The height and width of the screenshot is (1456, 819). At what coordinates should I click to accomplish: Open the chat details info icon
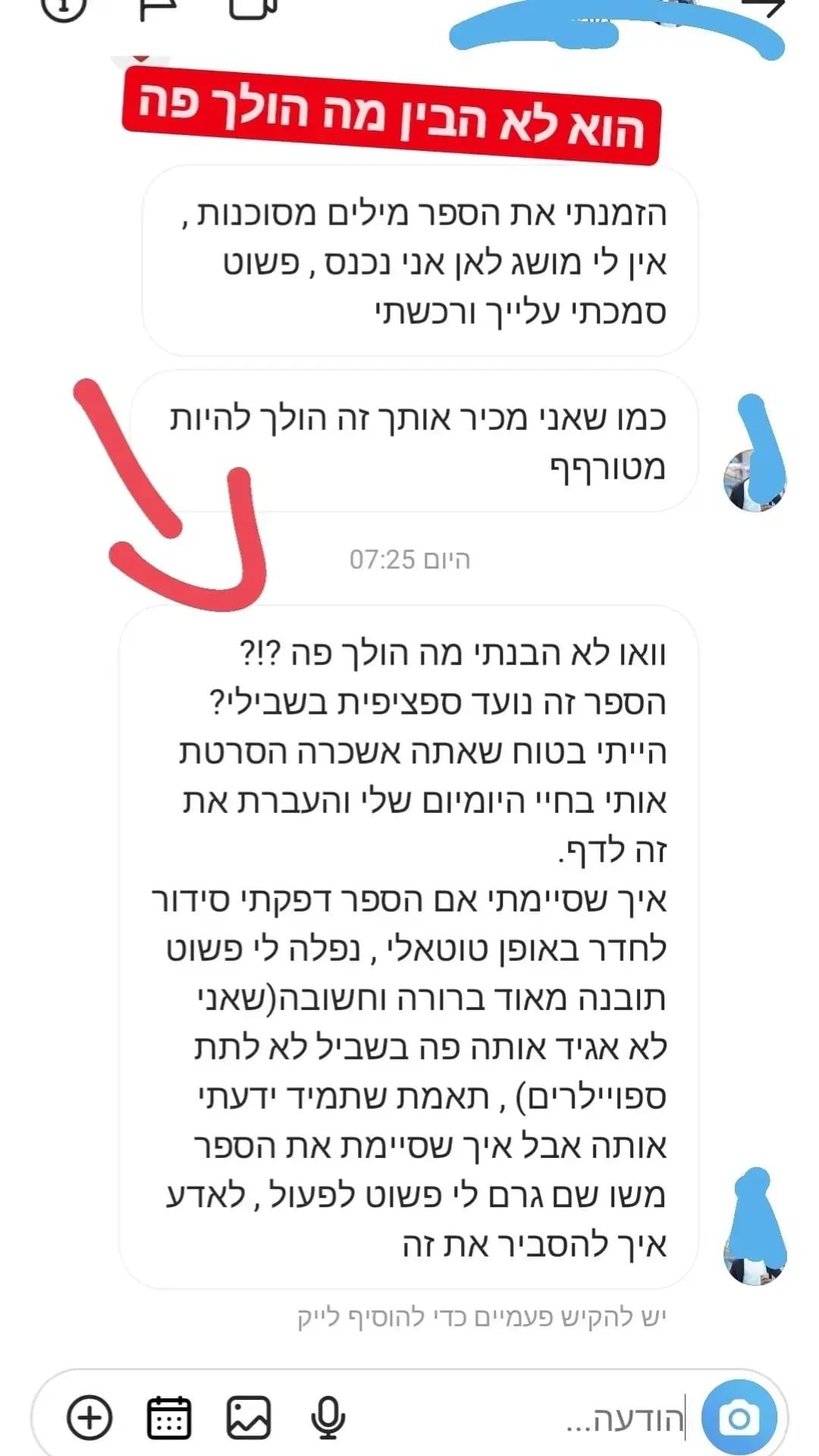pos(64,8)
